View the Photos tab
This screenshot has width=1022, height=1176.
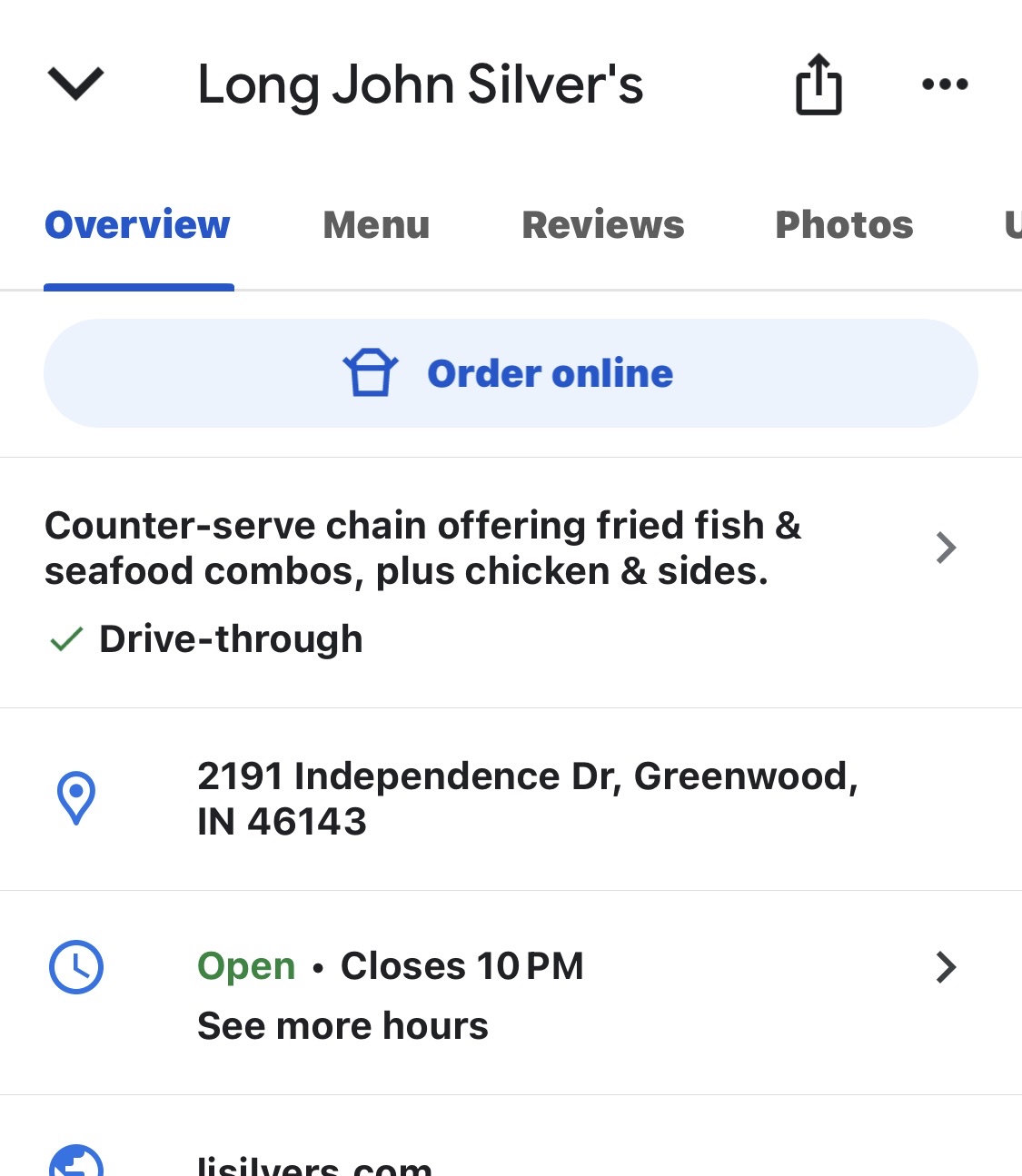844,225
